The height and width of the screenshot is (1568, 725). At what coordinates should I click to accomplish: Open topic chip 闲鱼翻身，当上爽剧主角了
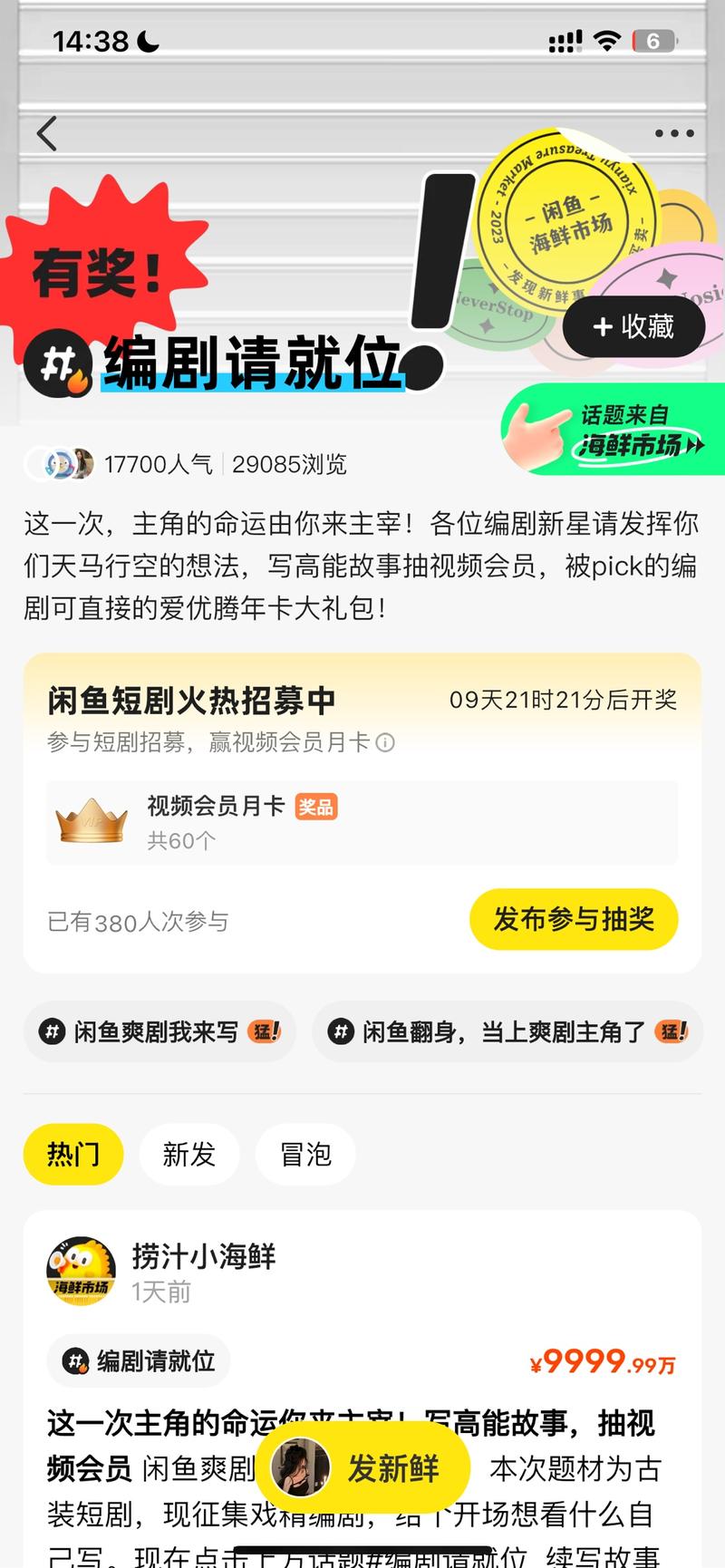[x=507, y=1031]
